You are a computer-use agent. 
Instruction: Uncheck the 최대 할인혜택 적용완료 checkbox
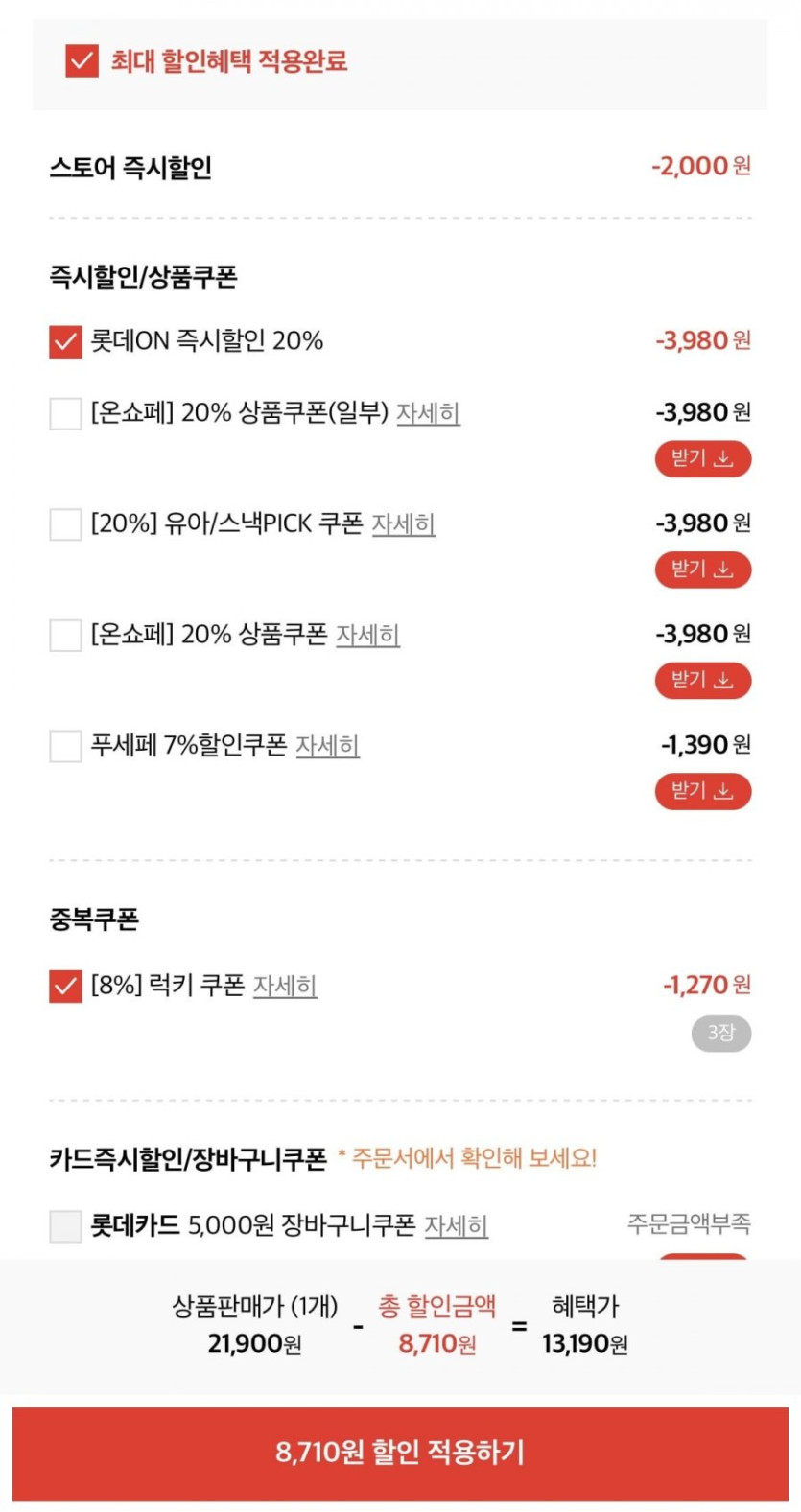(82, 61)
